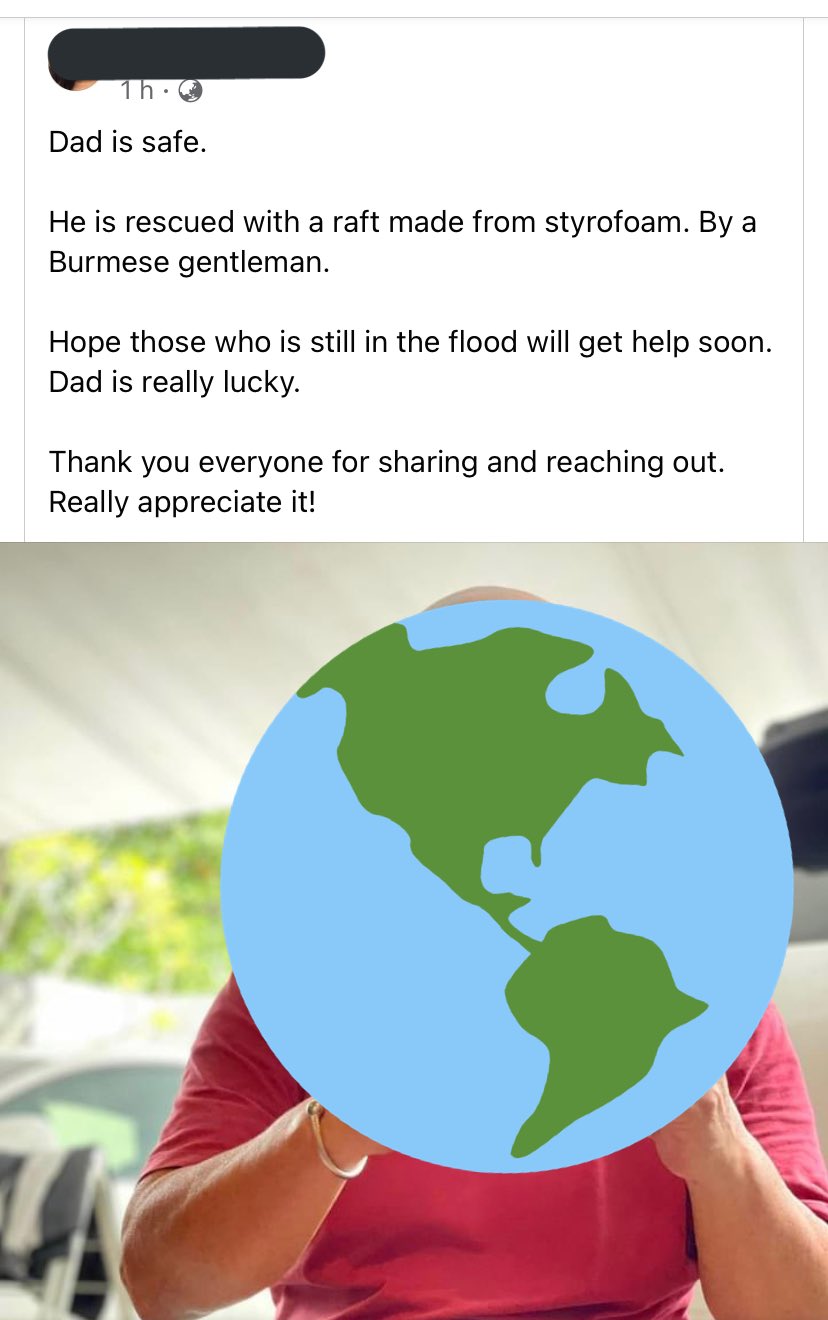Open the post author's profile name
Viewport: 828px width, 1320px height.
click(x=188, y=52)
